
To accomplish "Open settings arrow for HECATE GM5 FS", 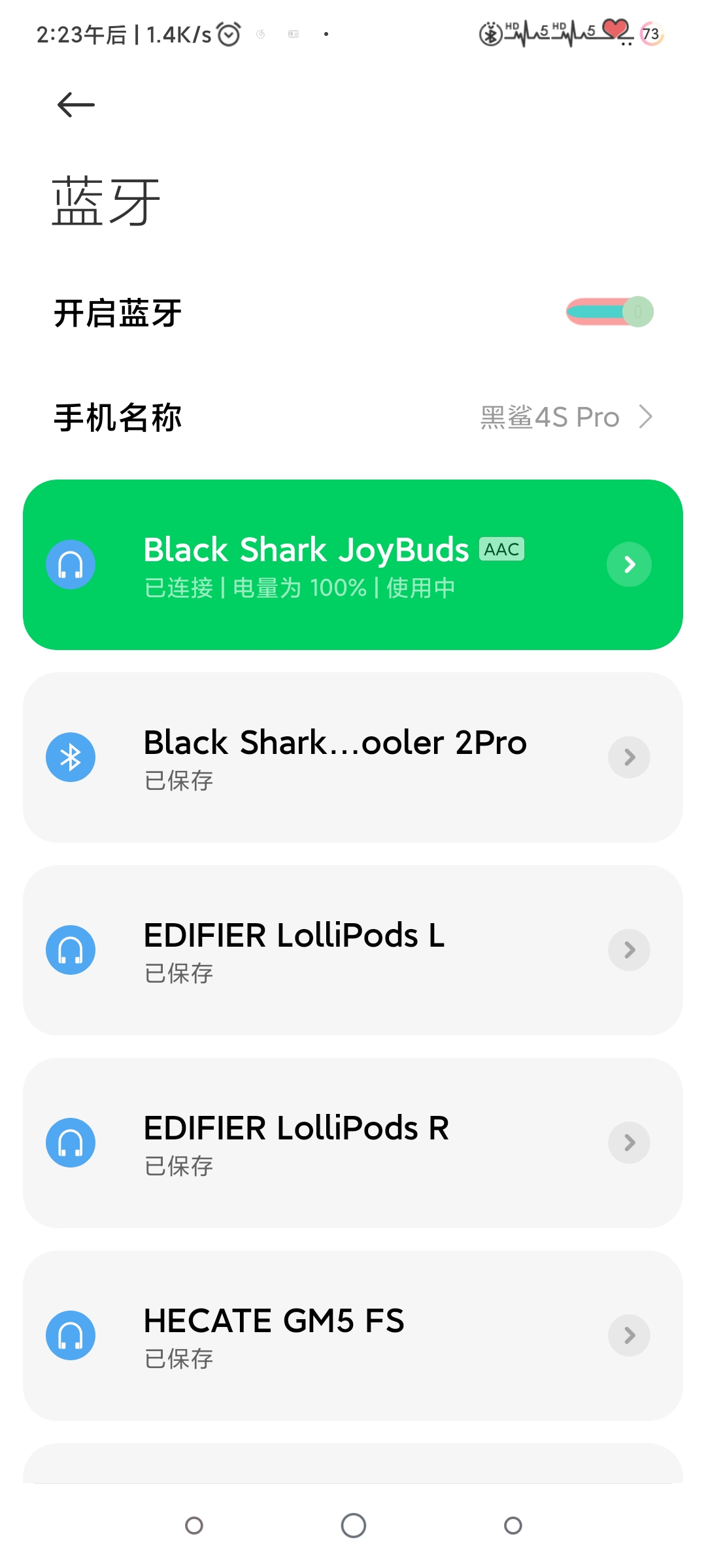I will click(629, 1335).
